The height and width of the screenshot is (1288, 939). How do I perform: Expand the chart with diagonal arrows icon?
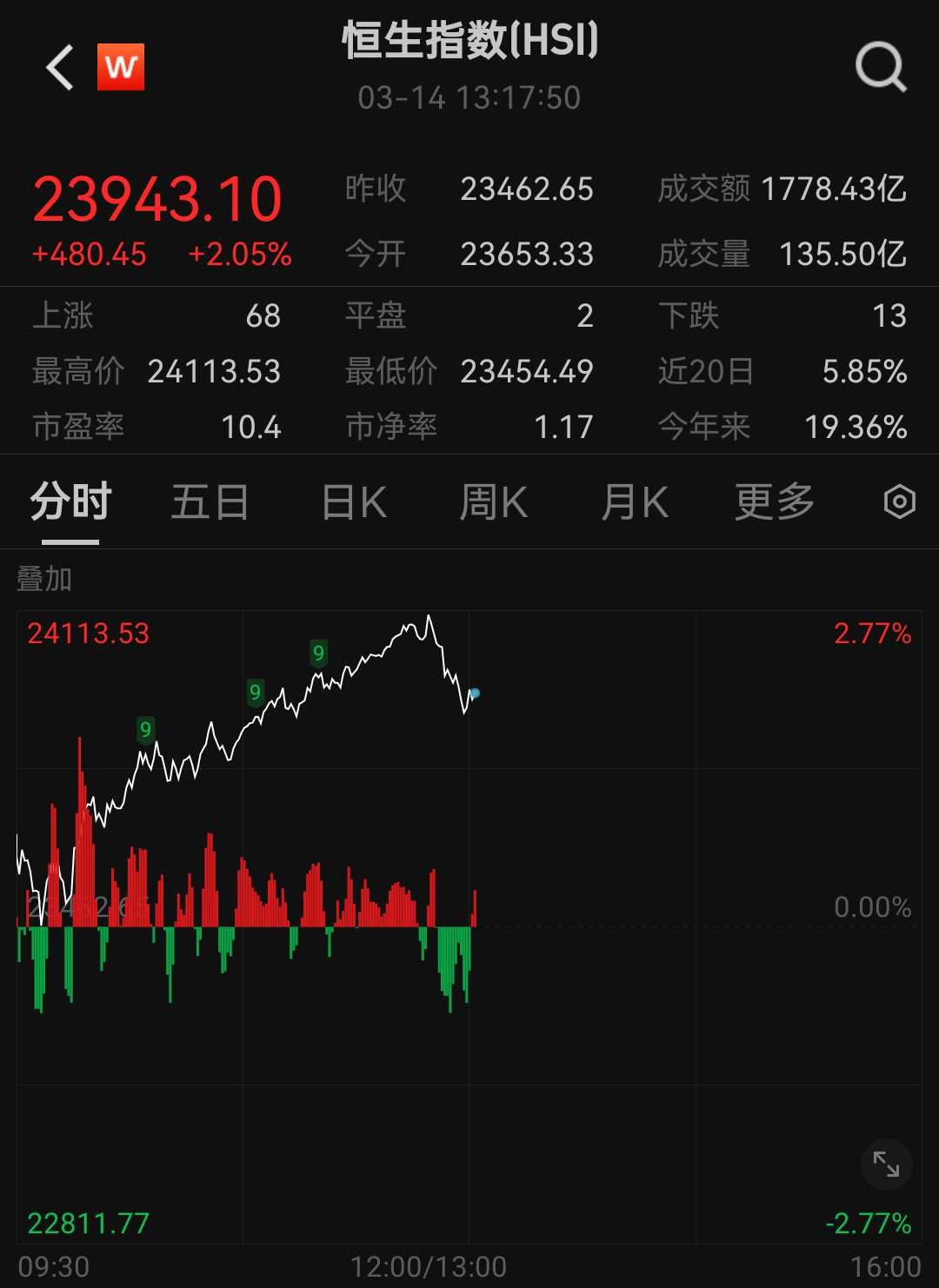coord(886,1165)
